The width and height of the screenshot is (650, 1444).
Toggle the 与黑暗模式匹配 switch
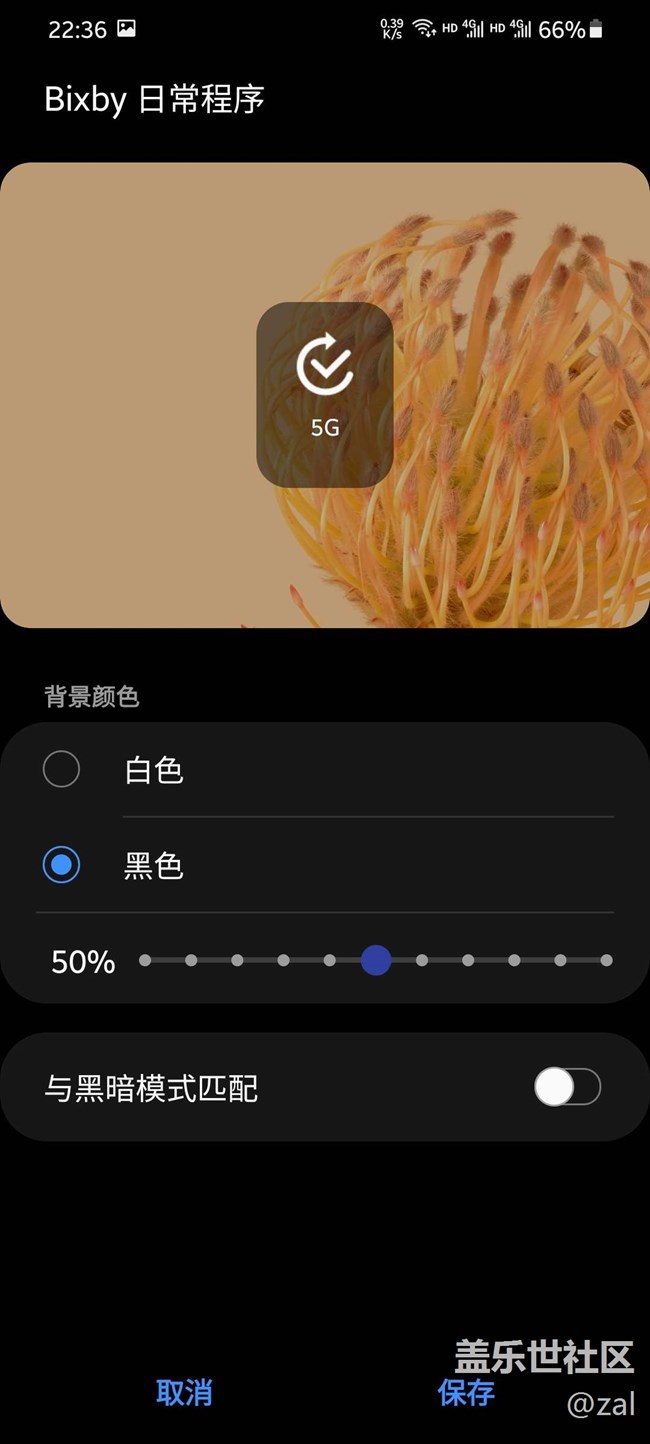[567, 1087]
